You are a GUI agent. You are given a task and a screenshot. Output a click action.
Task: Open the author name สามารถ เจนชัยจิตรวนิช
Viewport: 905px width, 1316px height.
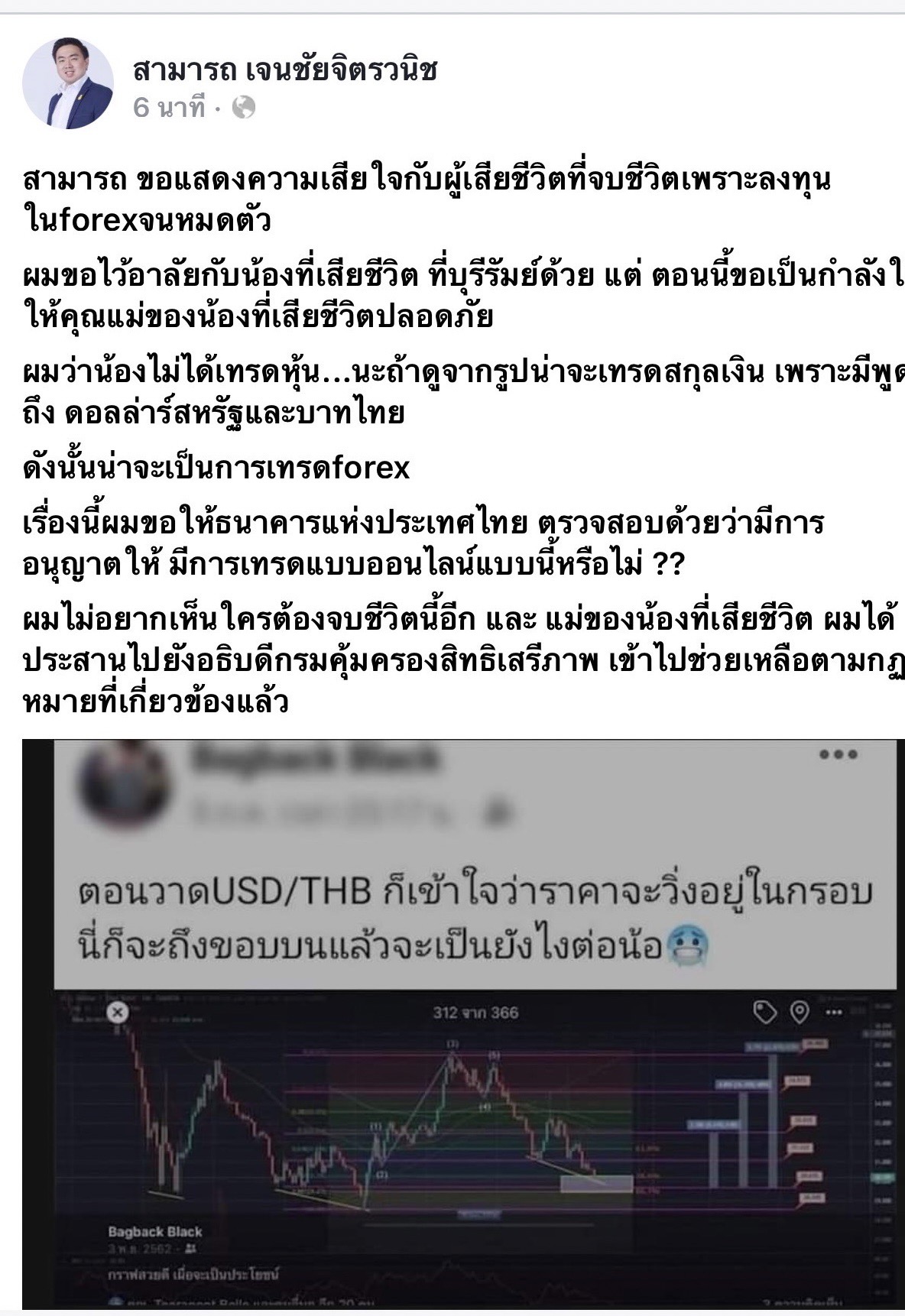284,70
